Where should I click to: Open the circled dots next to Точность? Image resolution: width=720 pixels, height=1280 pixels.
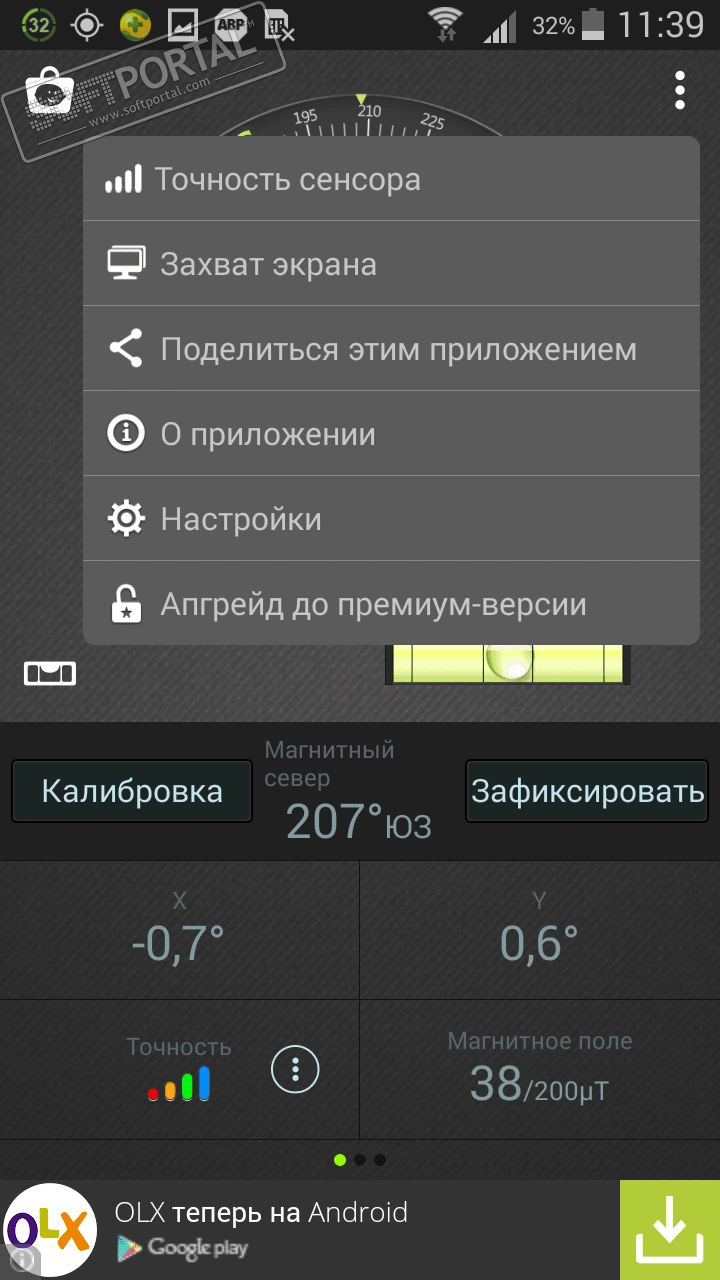pyautogui.click(x=295, y=1071)
